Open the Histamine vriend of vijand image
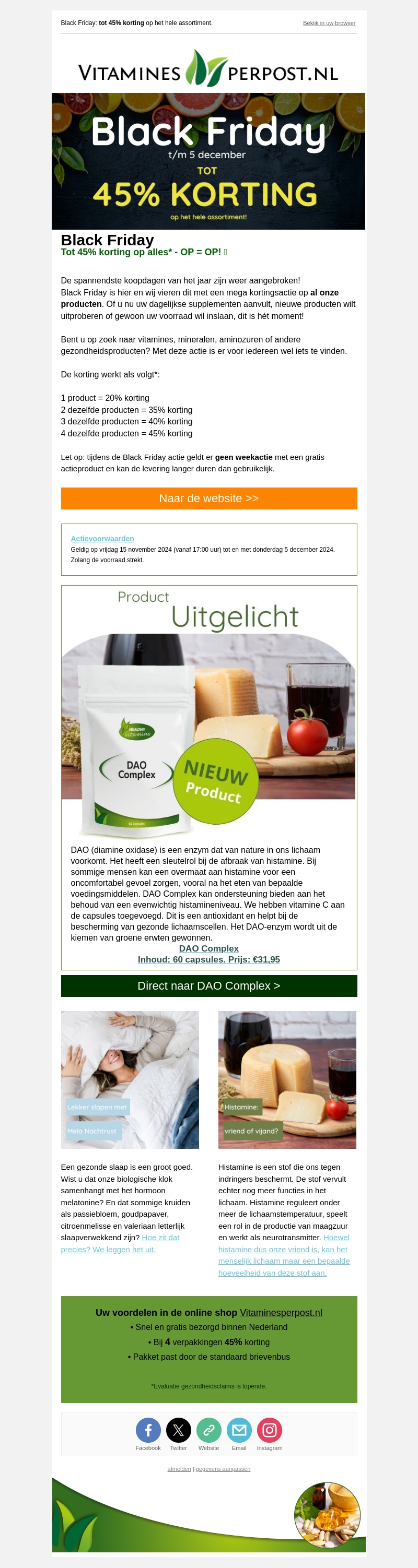 pyautogui.click(x=287, y=1079)
